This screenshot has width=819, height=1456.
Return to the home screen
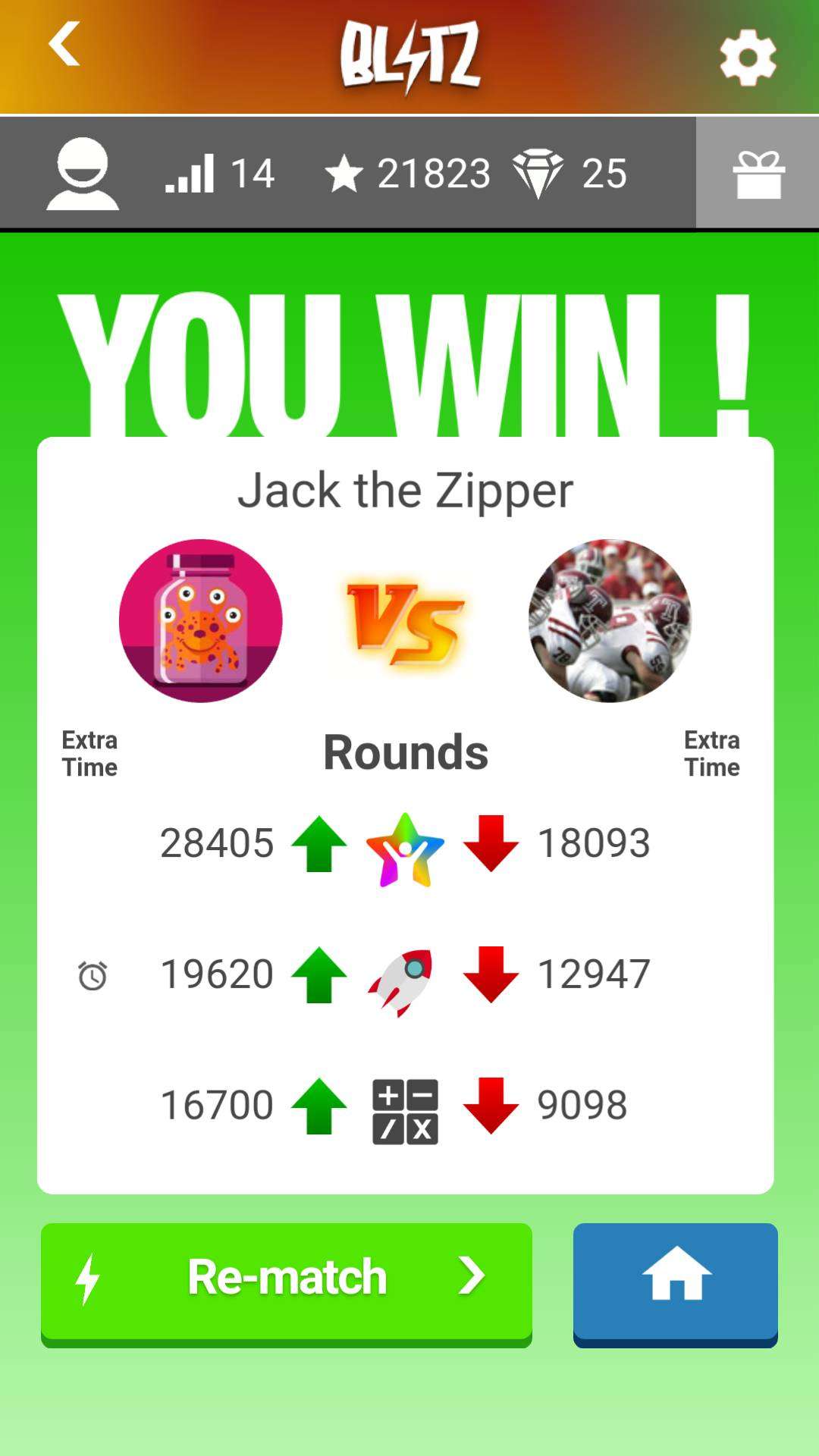[675, 1282]
